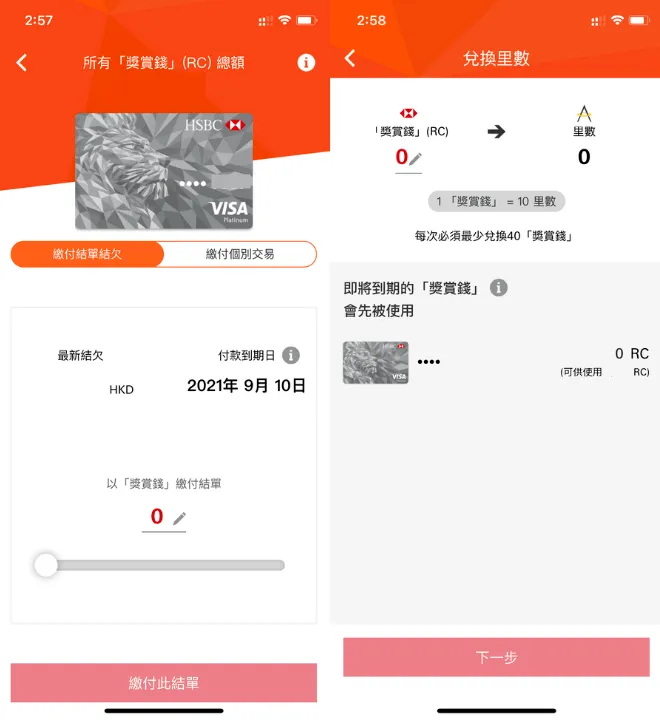Go back from the 兌換里數 screen

pyautogui.click(x=350, y=58)
